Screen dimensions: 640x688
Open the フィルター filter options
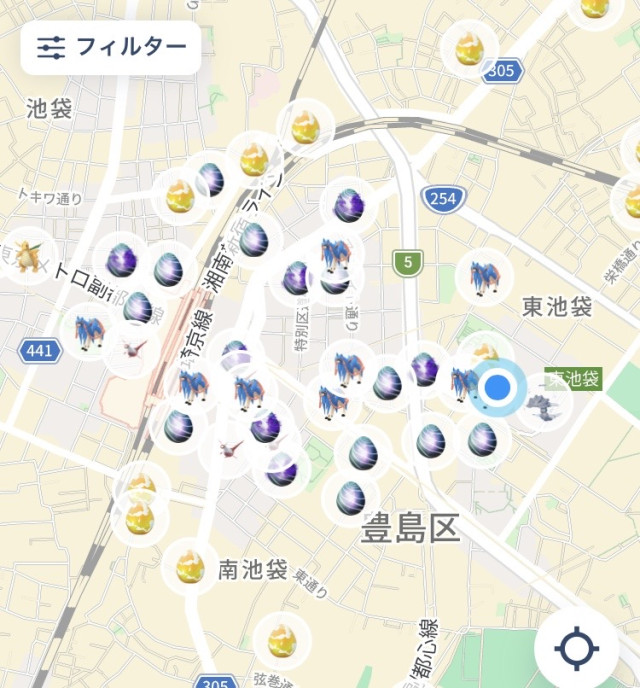pos(111,47)
